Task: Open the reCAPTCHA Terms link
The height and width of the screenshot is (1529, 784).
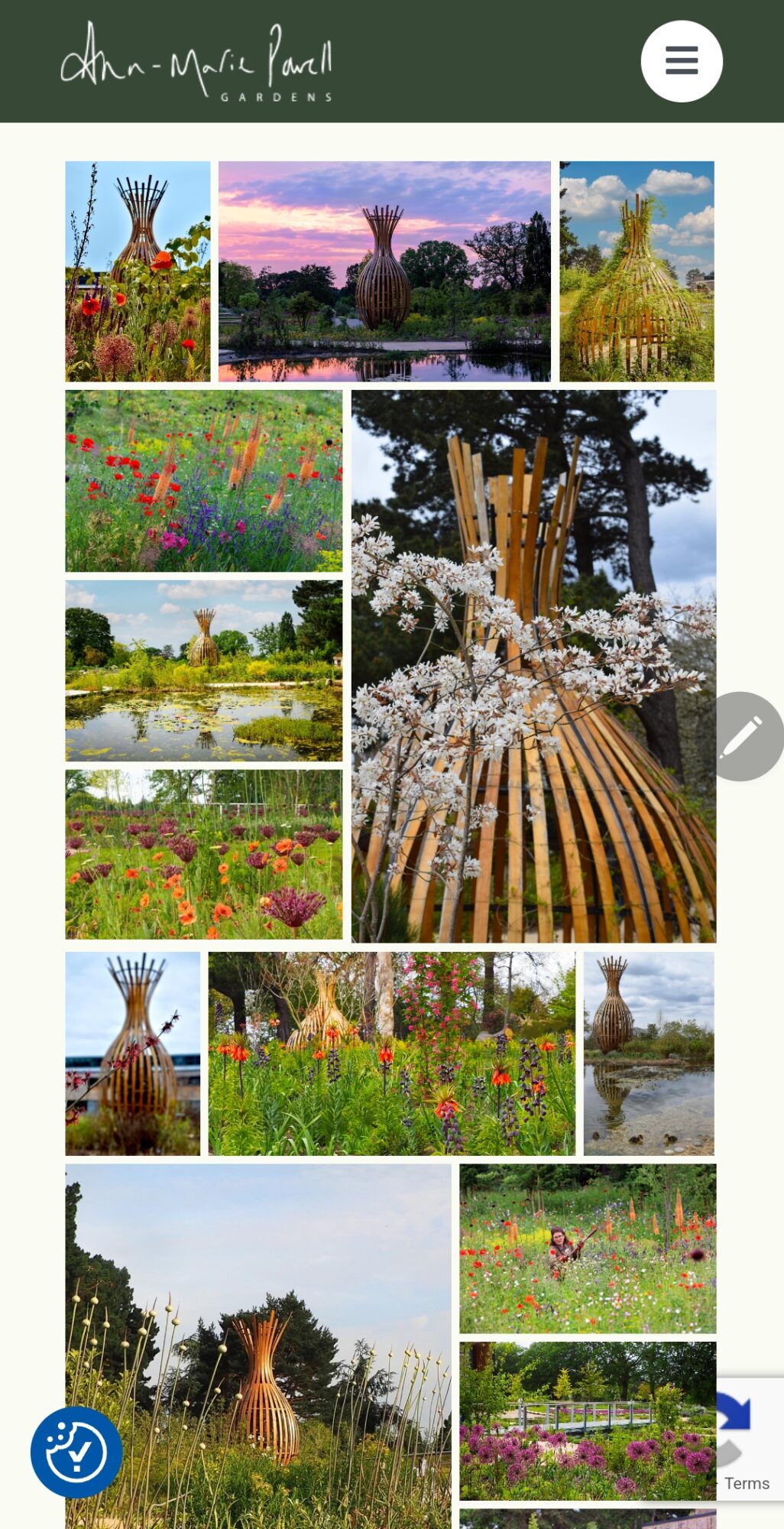Action: tap(747, 1483)
